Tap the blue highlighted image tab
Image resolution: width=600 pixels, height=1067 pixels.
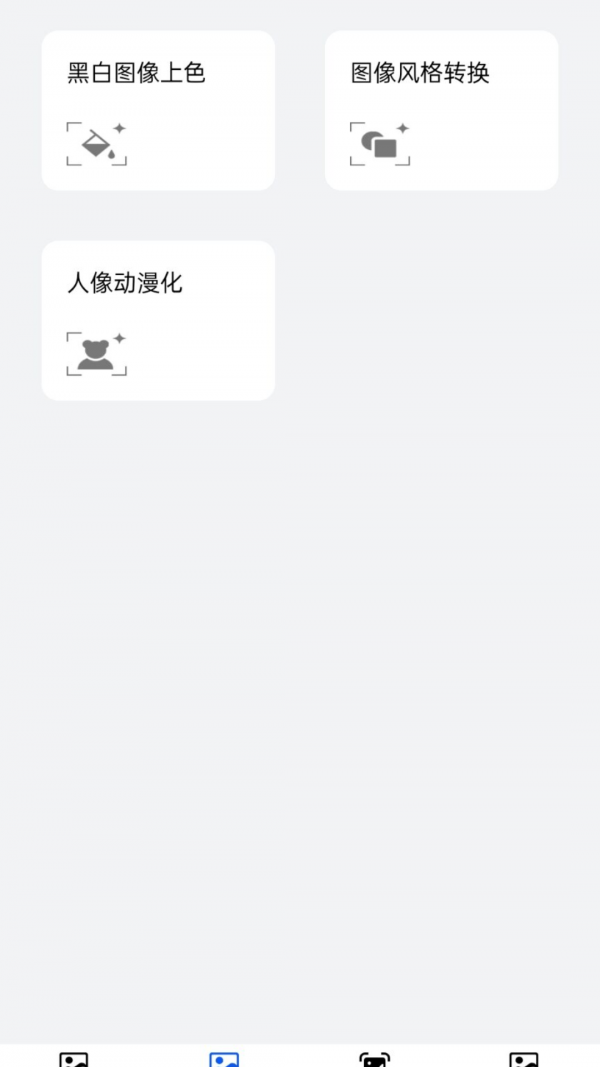[x=224, y=1058]
